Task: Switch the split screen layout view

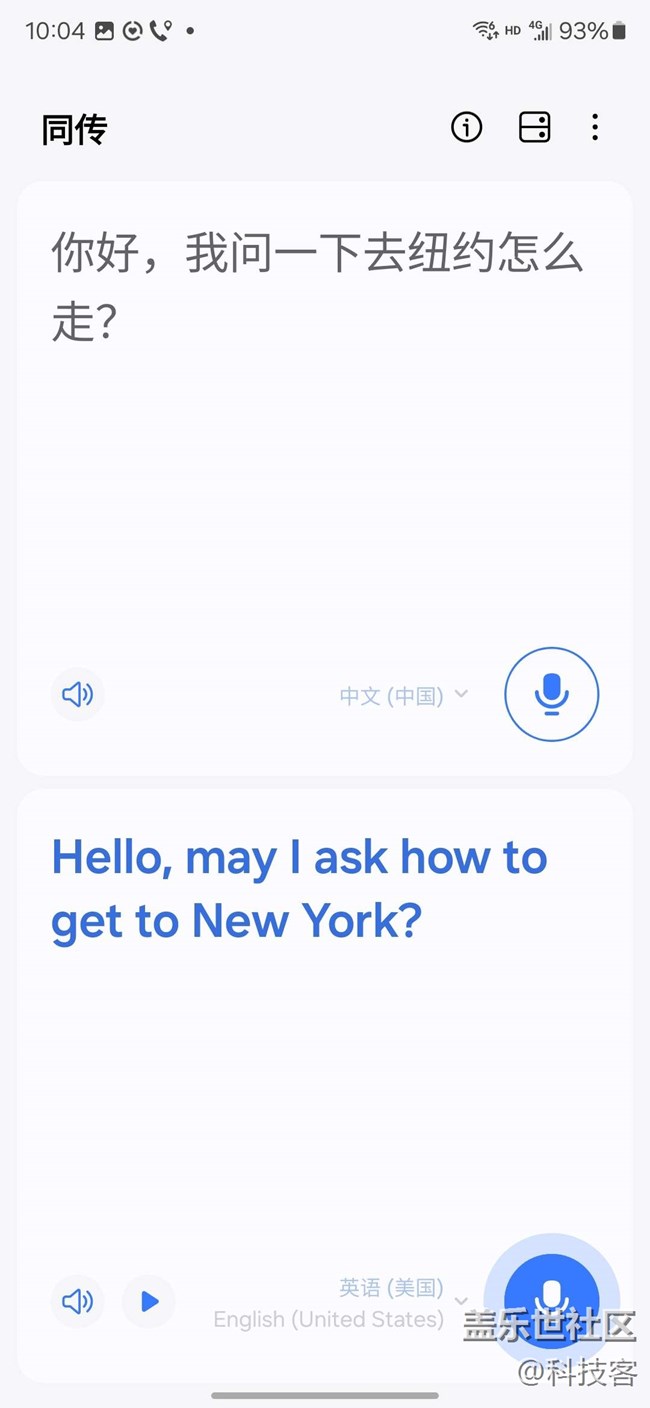Action: [534, 127]
